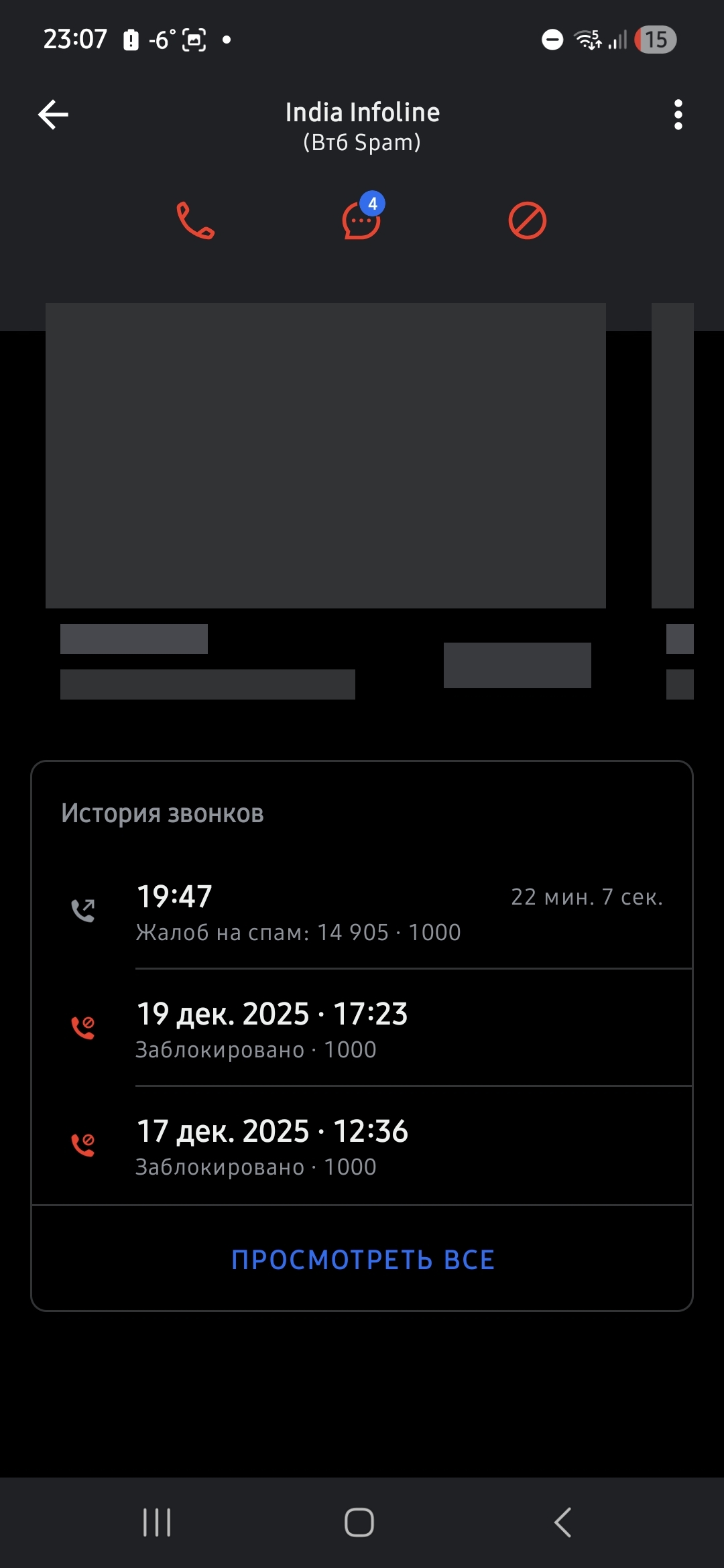Tap ПРОСМОТРЕТЬ ВСЕ to view all calls
724x1568 pixels.
[362, 1259]
